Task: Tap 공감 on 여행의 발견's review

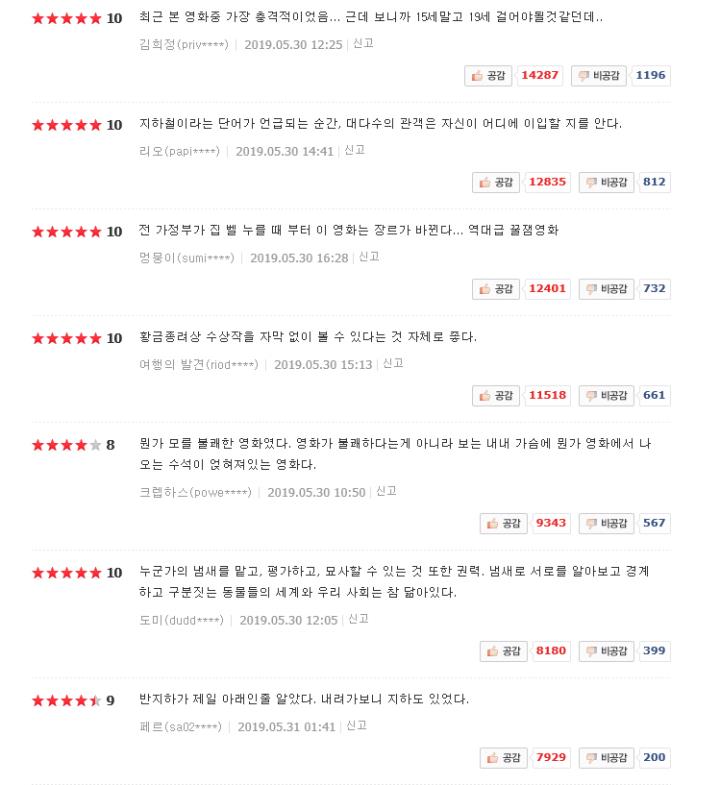Action: click(x=496, y=396)
